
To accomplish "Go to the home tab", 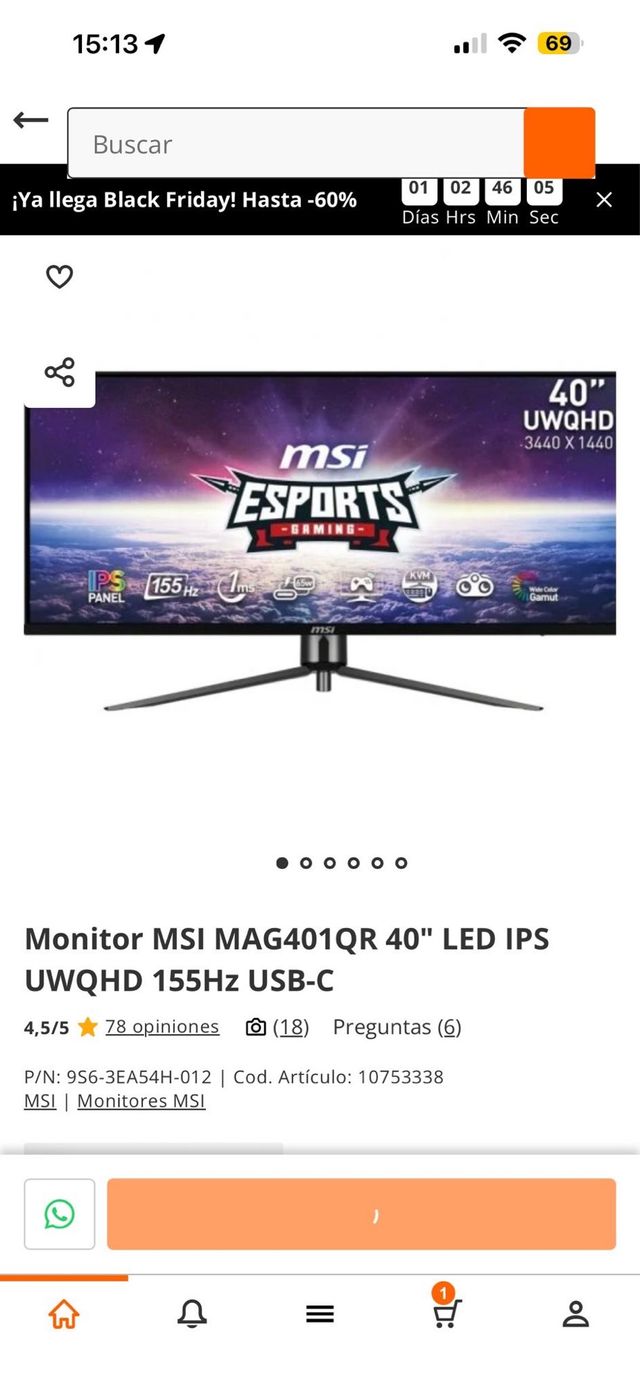I will 64,1314.
